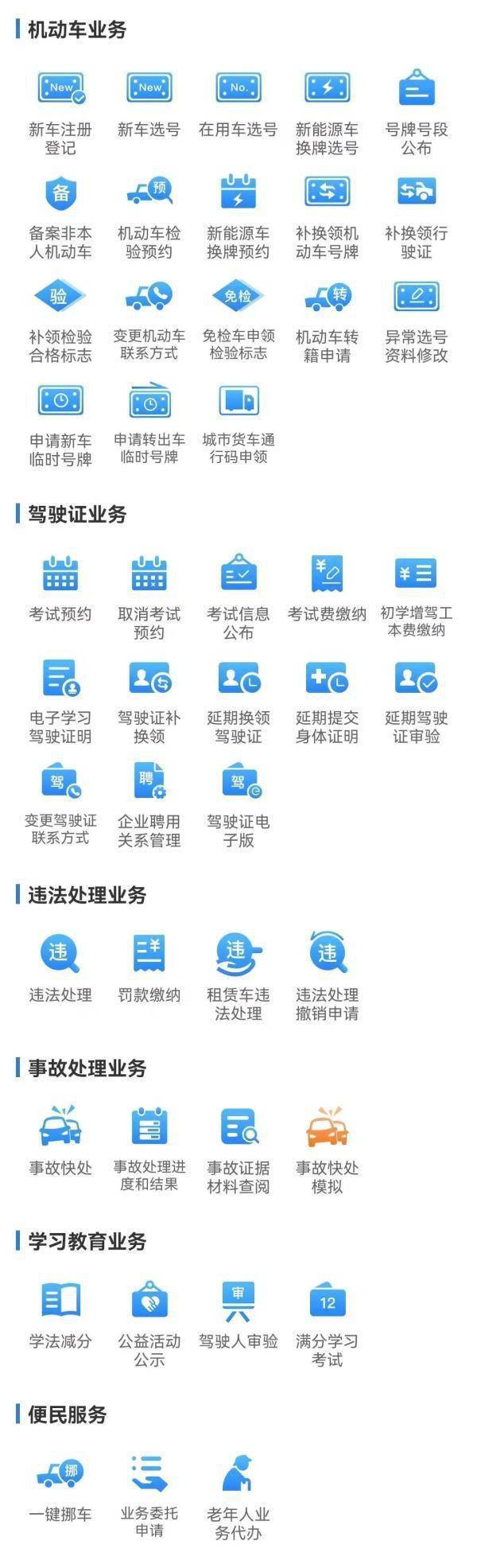Viewport: 477px width, 1568px height.
Task: Open 城市货车通行码申领
Action: [238, 401]
